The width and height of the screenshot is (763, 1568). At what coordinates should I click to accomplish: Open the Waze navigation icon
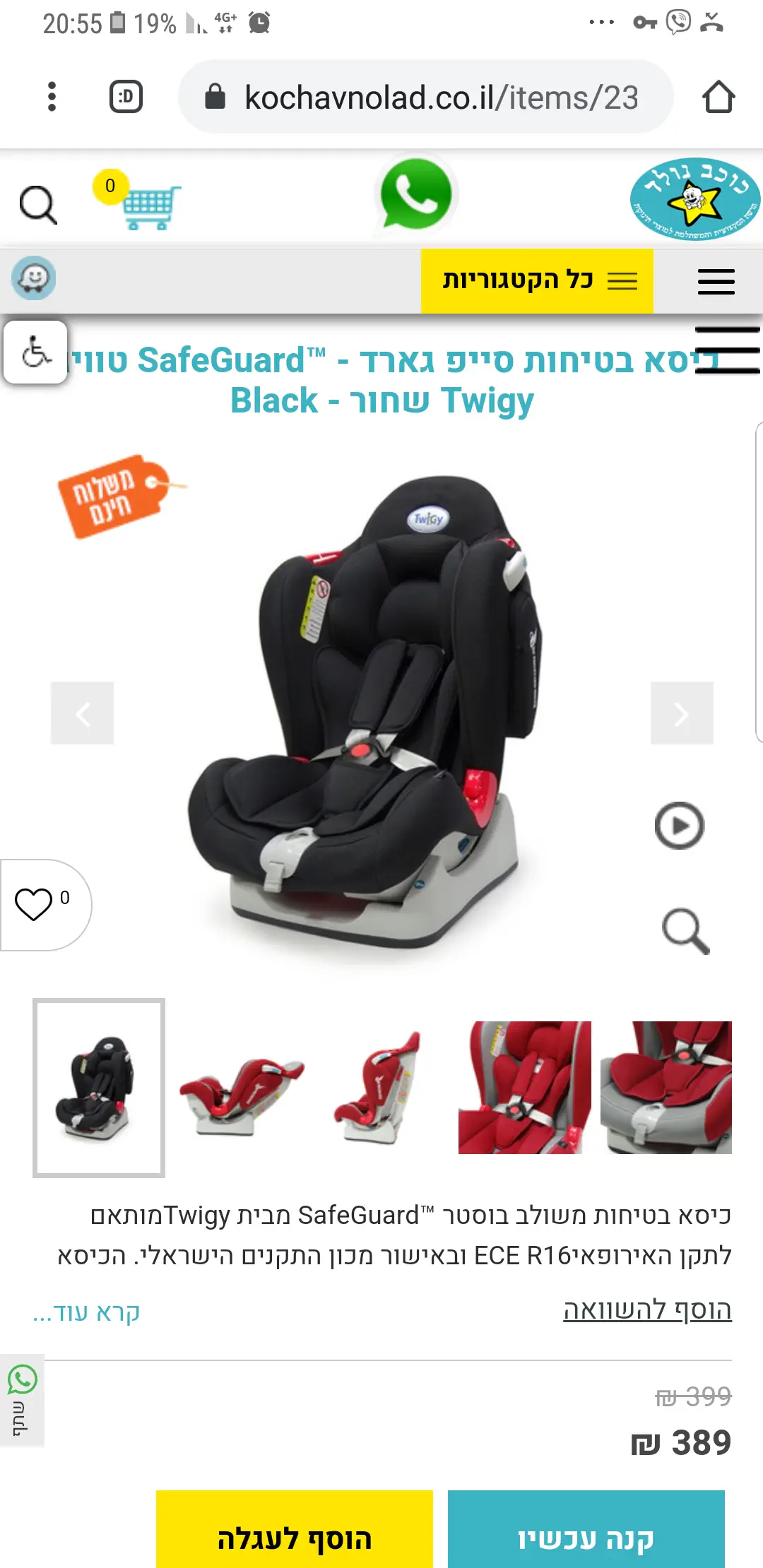click(33, 278)
